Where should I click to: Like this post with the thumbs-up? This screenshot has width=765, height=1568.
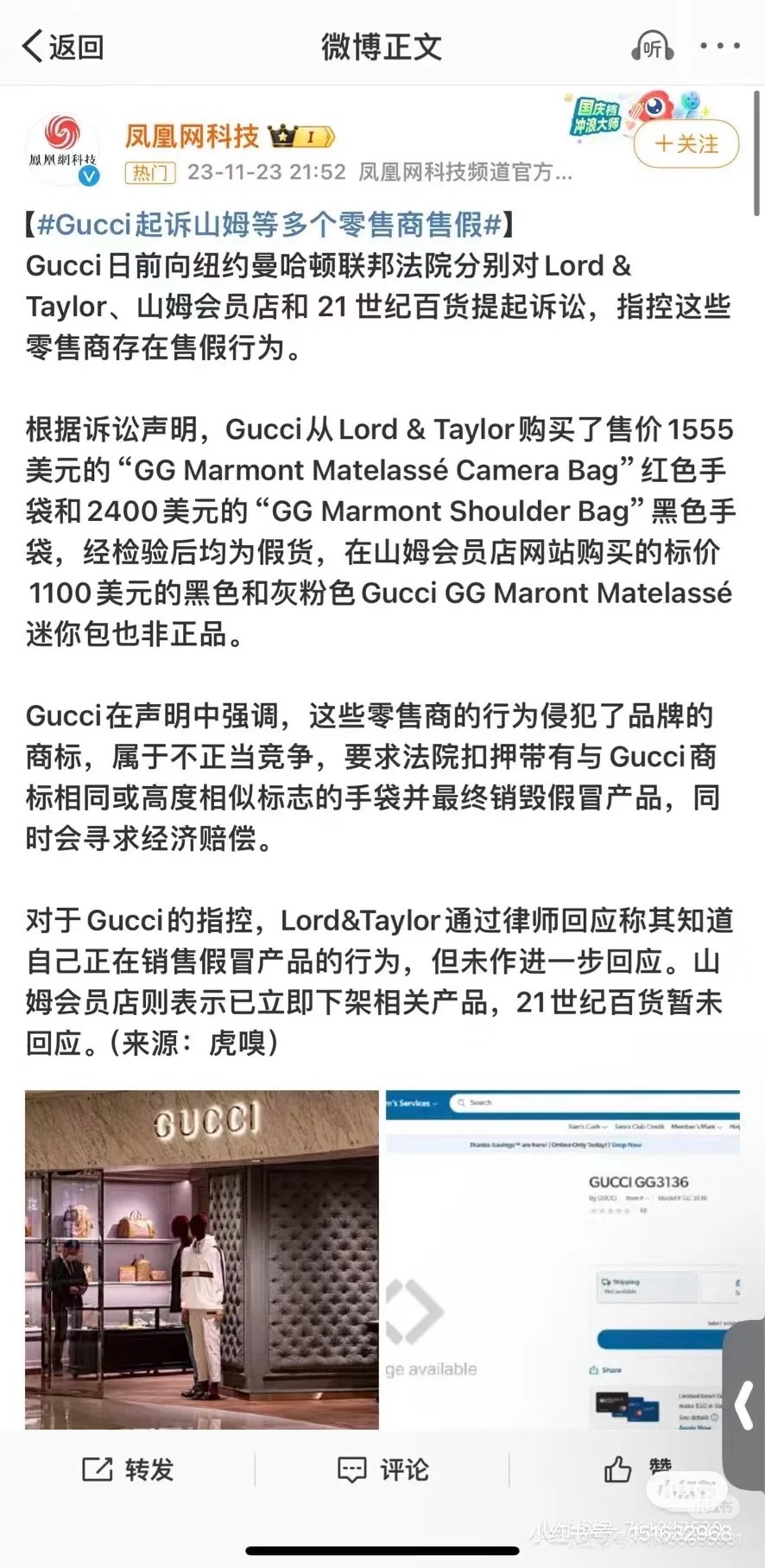pos(618,1470)
